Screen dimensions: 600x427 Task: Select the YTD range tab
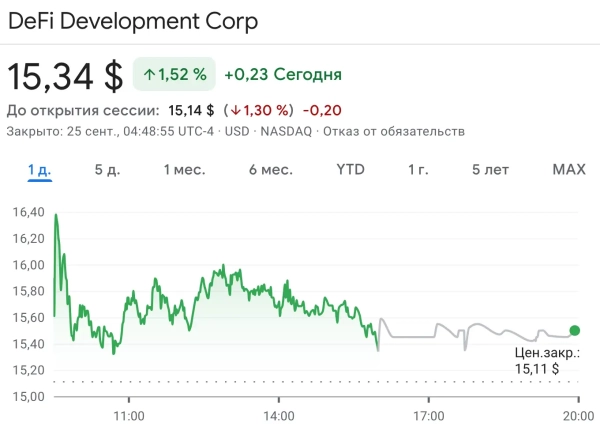pos(351,169)
